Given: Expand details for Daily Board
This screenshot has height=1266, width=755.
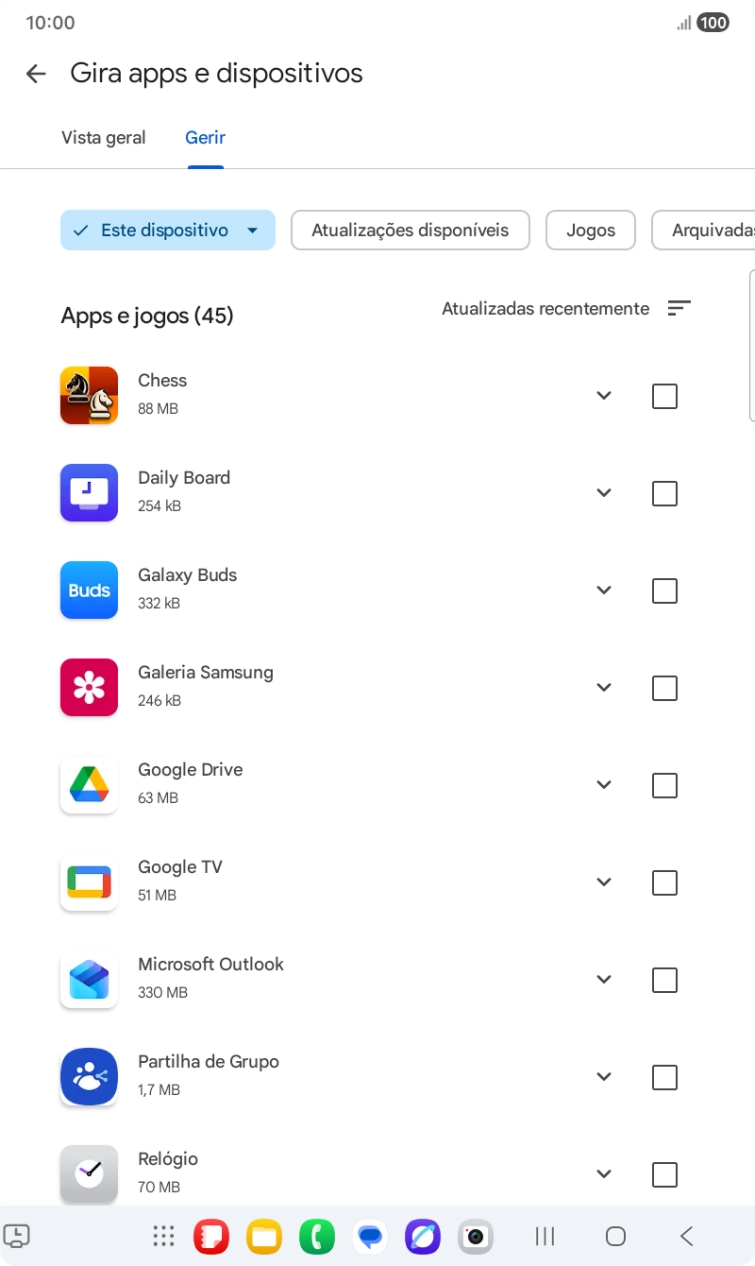Looking at the screenshot, I should pos(604,493).
